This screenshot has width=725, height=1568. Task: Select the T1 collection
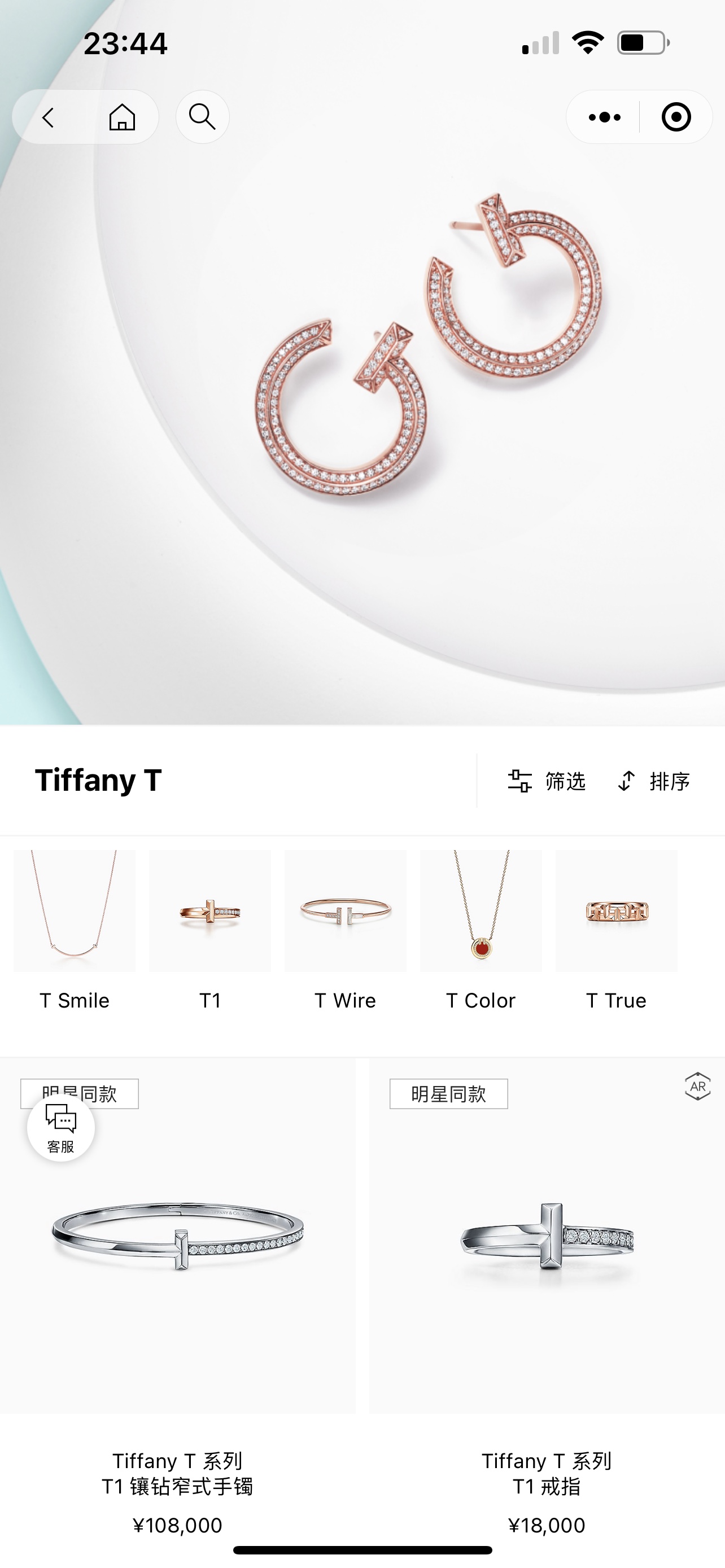pyautogui.click(x=210, y=930)
